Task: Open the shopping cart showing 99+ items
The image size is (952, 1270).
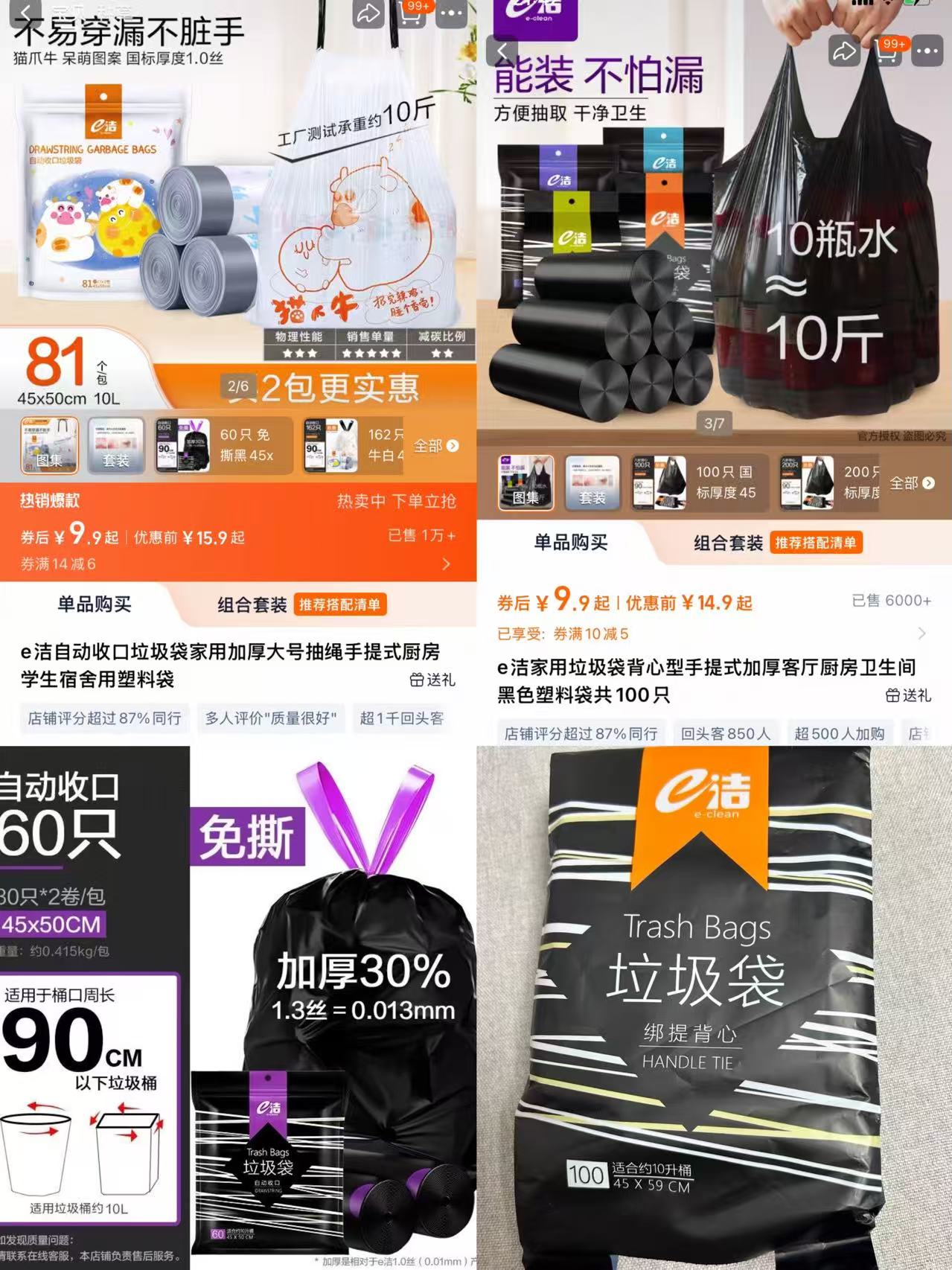Action: point(412,10)
